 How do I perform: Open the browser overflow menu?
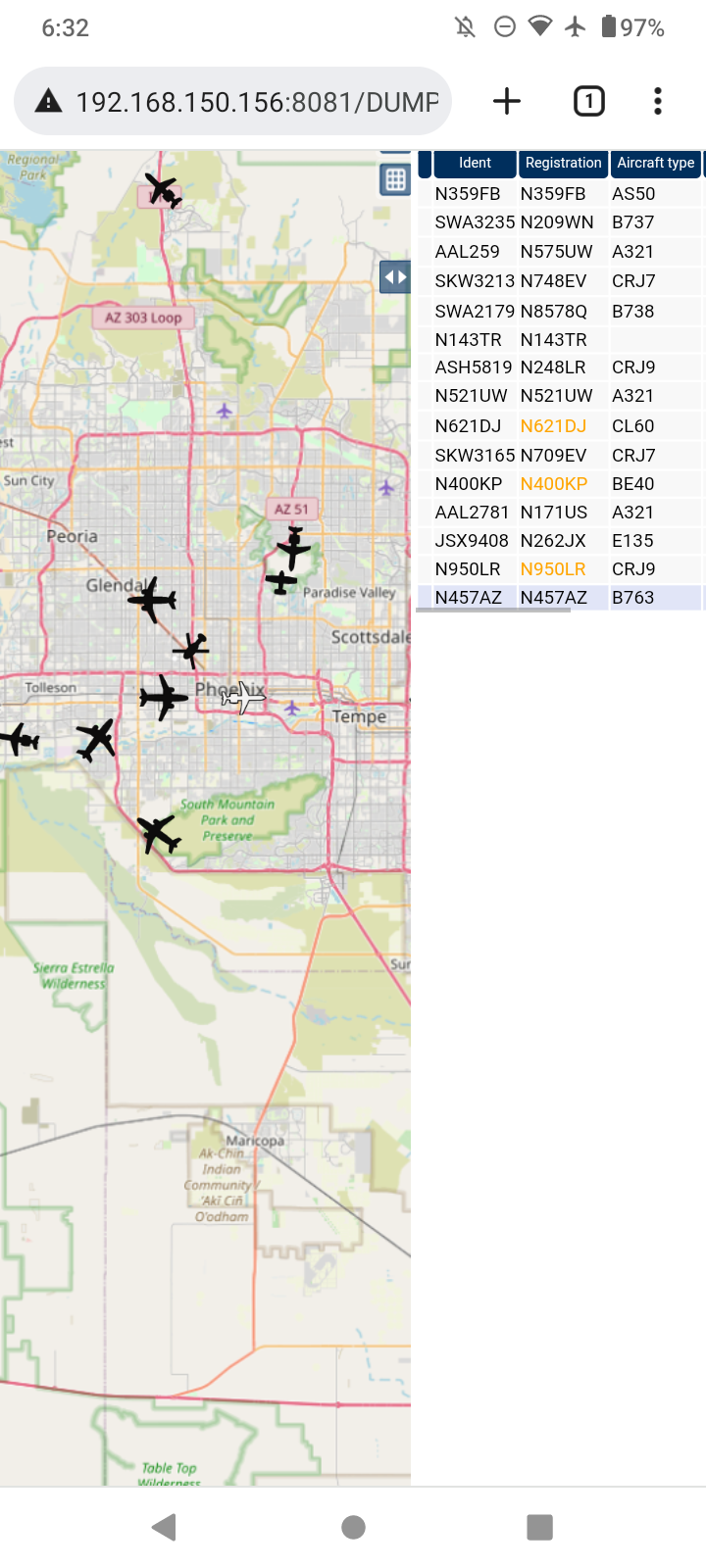click(658, 101)
